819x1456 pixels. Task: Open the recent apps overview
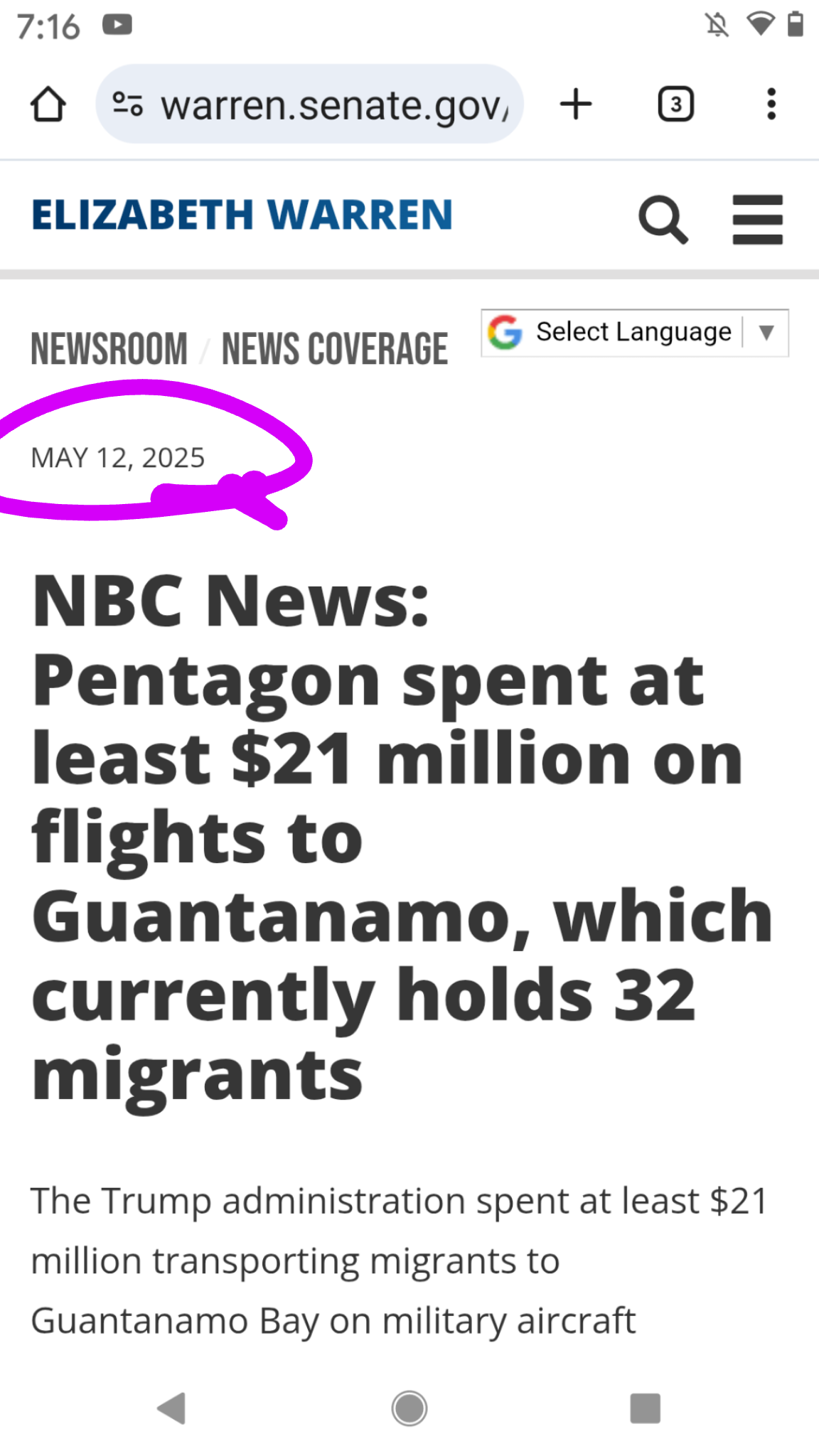[645, 1408]
